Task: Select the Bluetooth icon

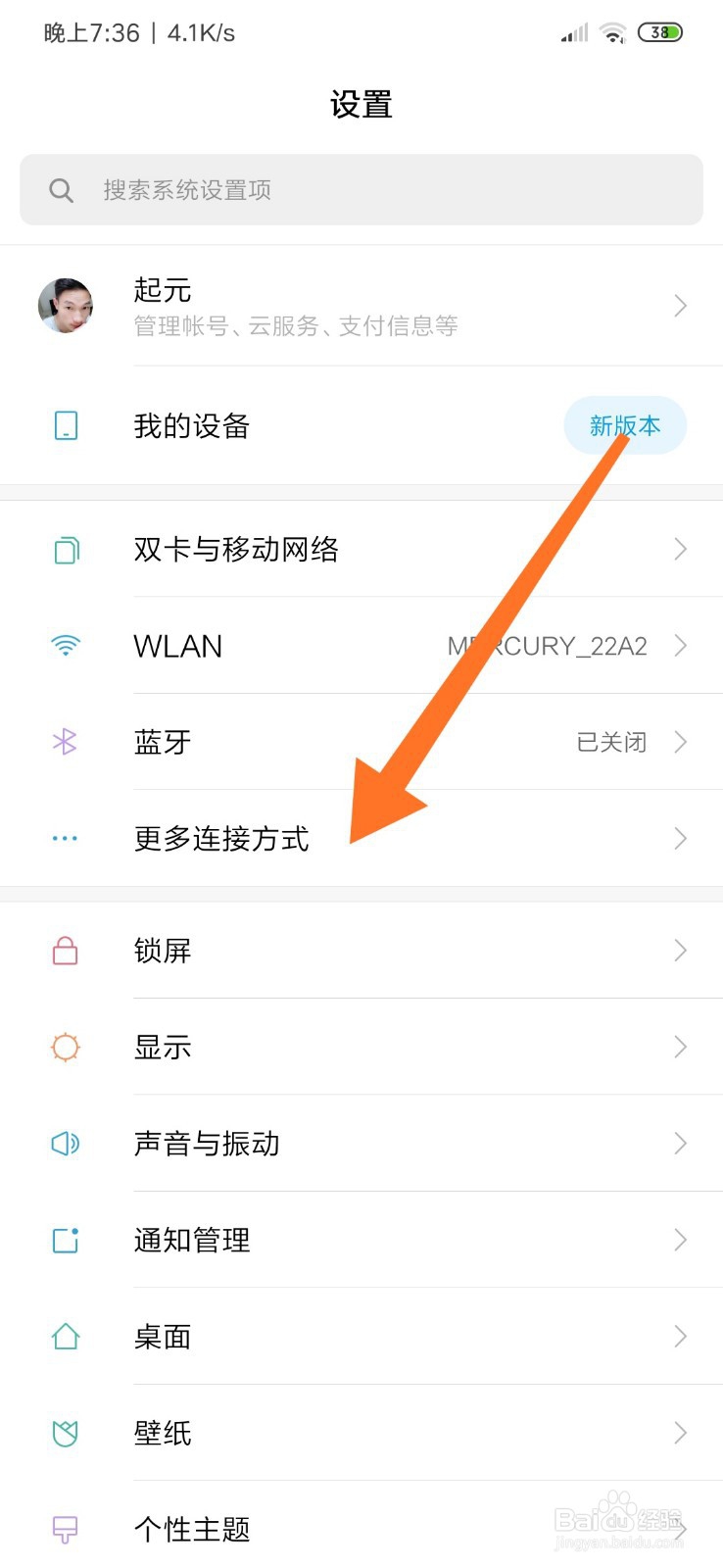Action: tap(64, 742)
